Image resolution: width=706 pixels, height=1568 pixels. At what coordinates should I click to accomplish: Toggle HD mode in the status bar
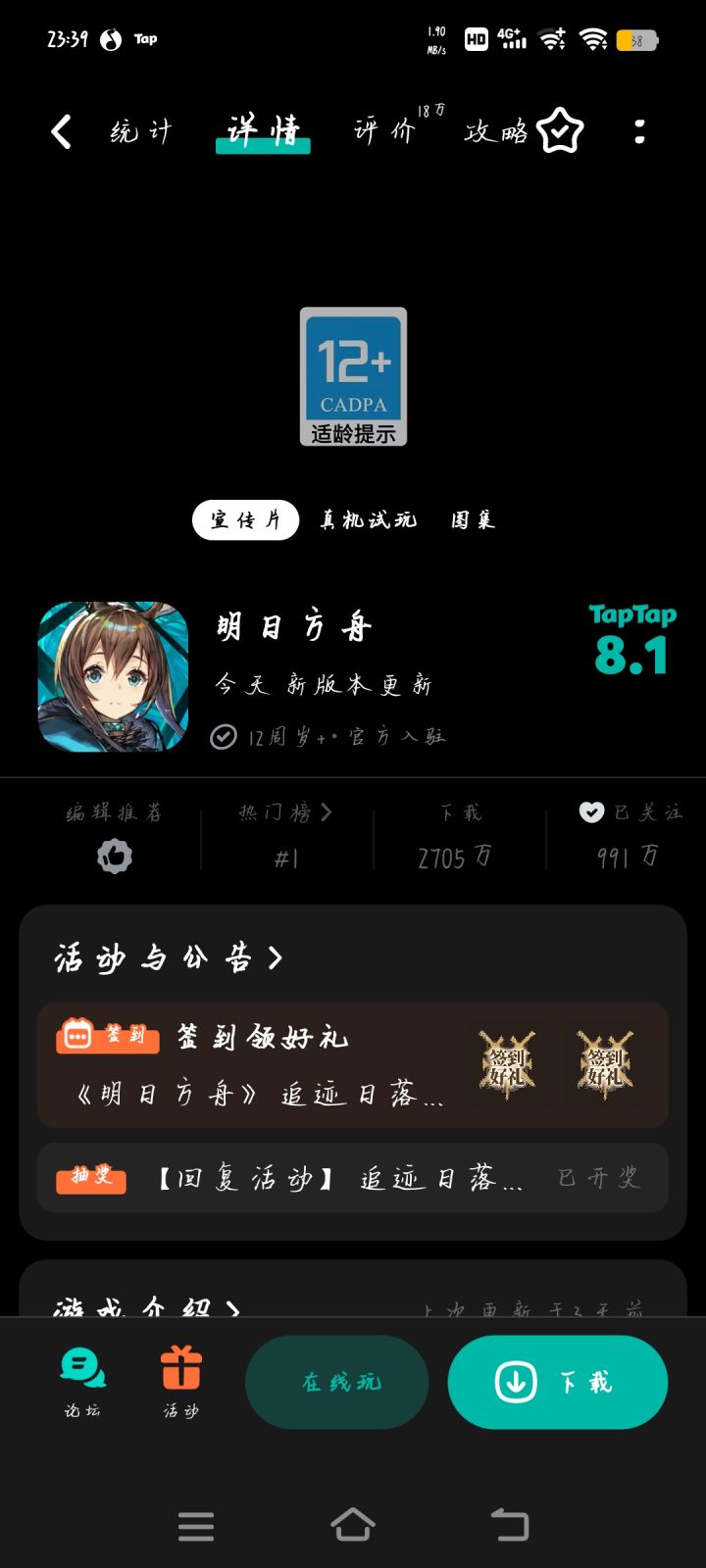(476, 39)
